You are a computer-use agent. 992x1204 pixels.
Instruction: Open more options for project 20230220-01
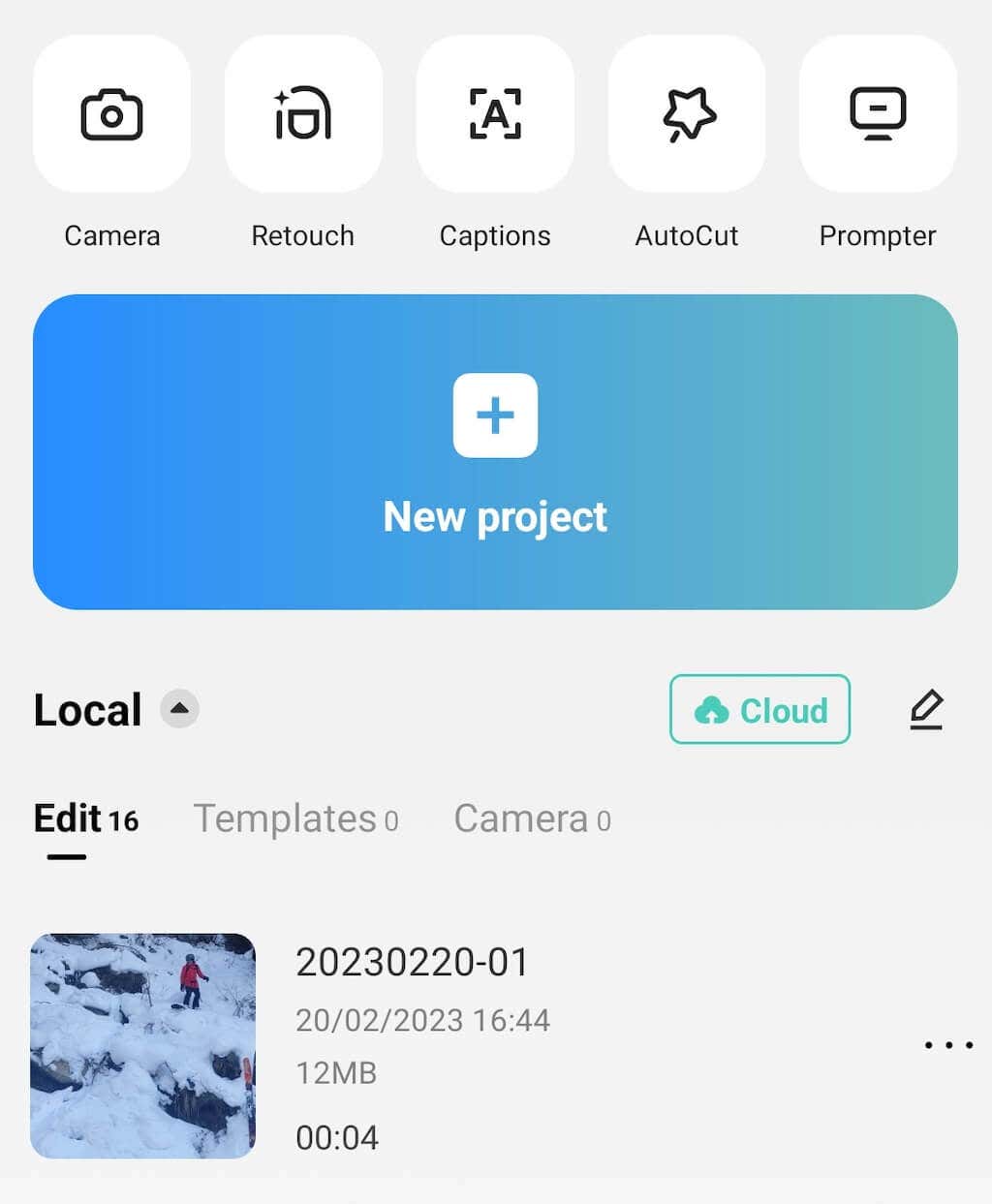pos(948,1045)
